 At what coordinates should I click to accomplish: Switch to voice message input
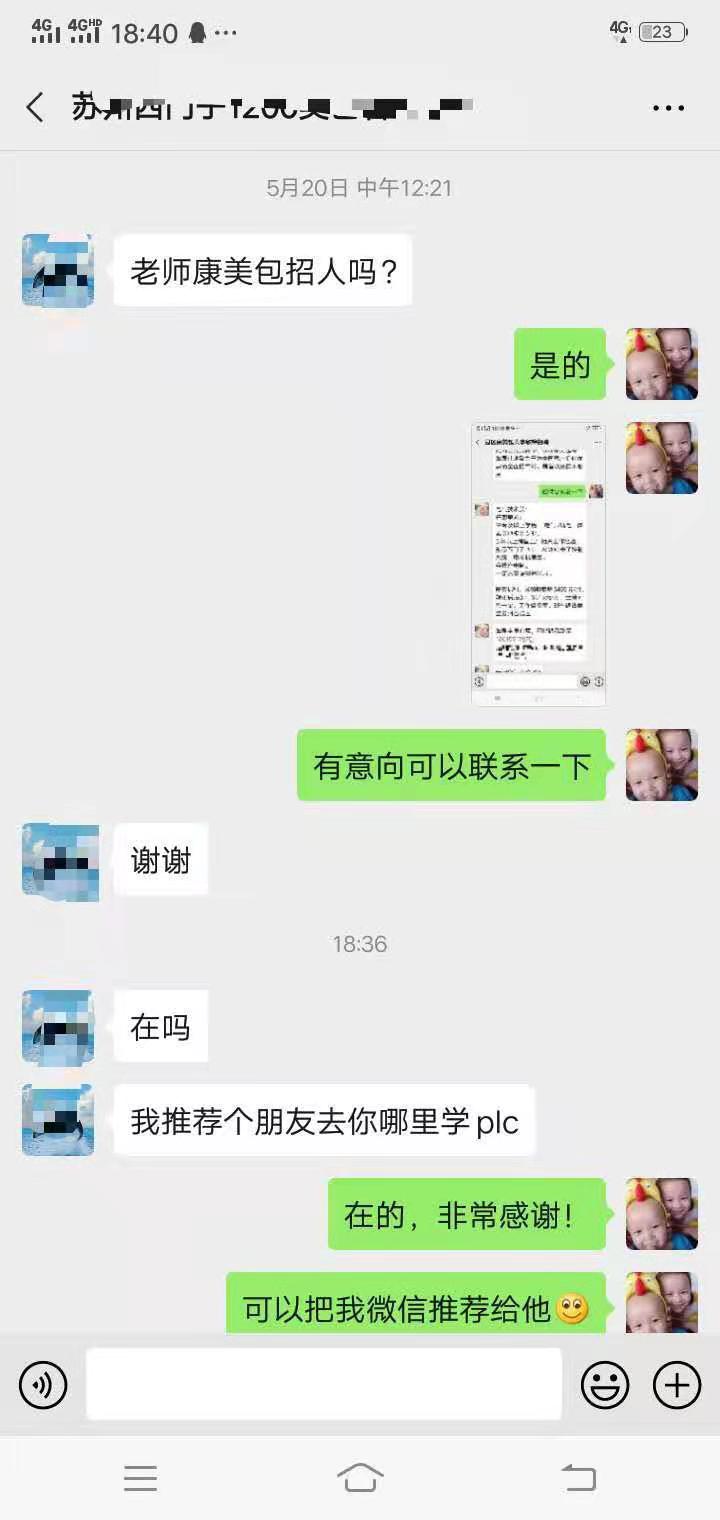point(43,1386)
